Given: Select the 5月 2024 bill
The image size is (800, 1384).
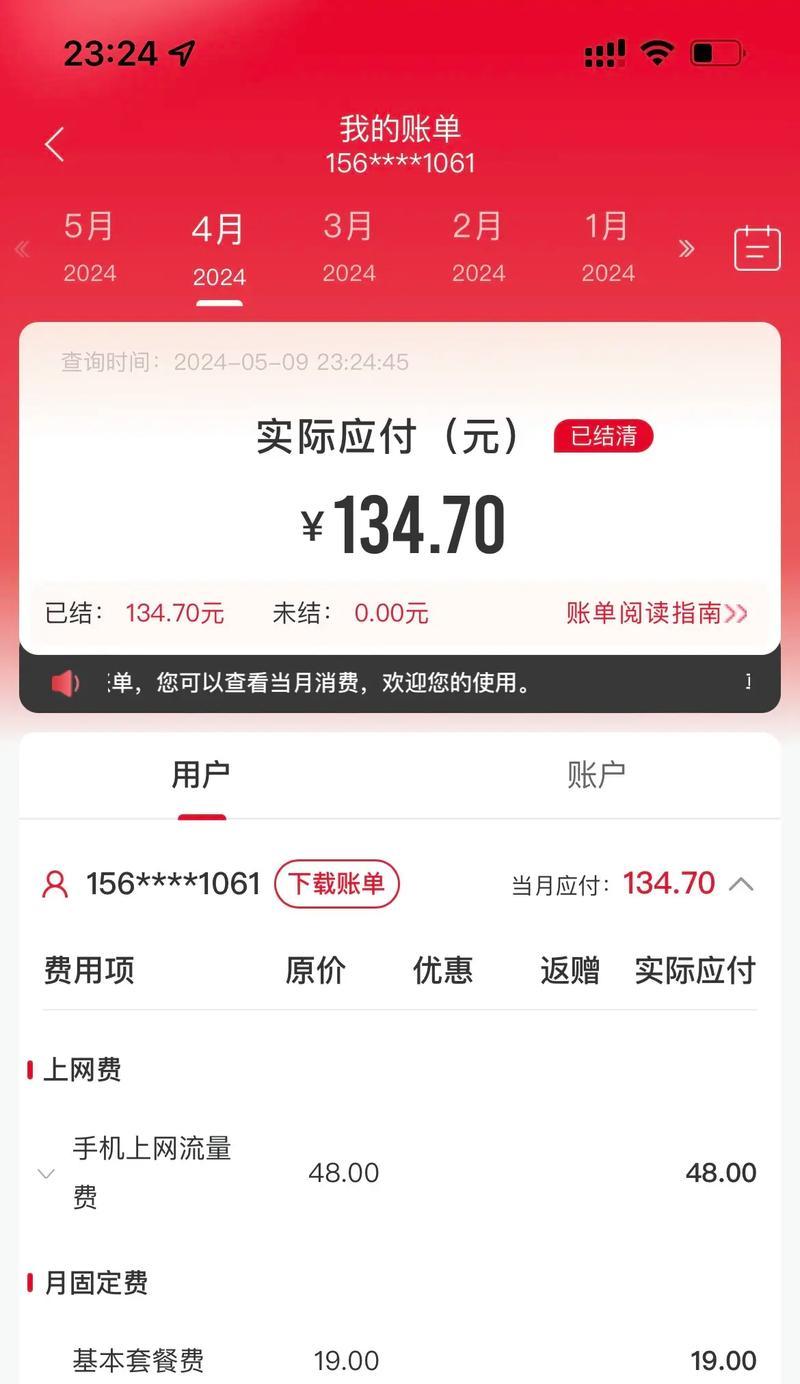Looking at the screenshot, I should [90, 247].
